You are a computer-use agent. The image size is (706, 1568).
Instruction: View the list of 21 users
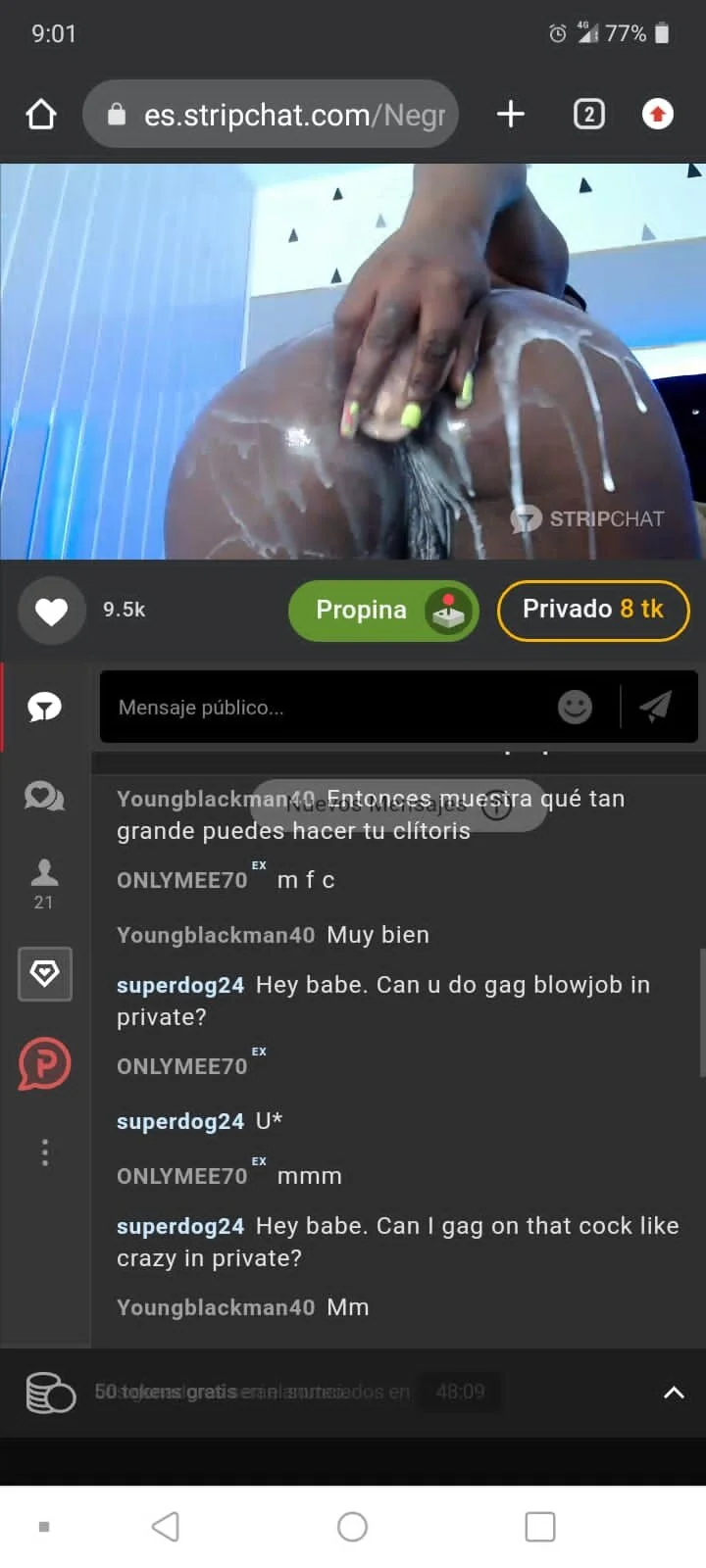point(44,882)
